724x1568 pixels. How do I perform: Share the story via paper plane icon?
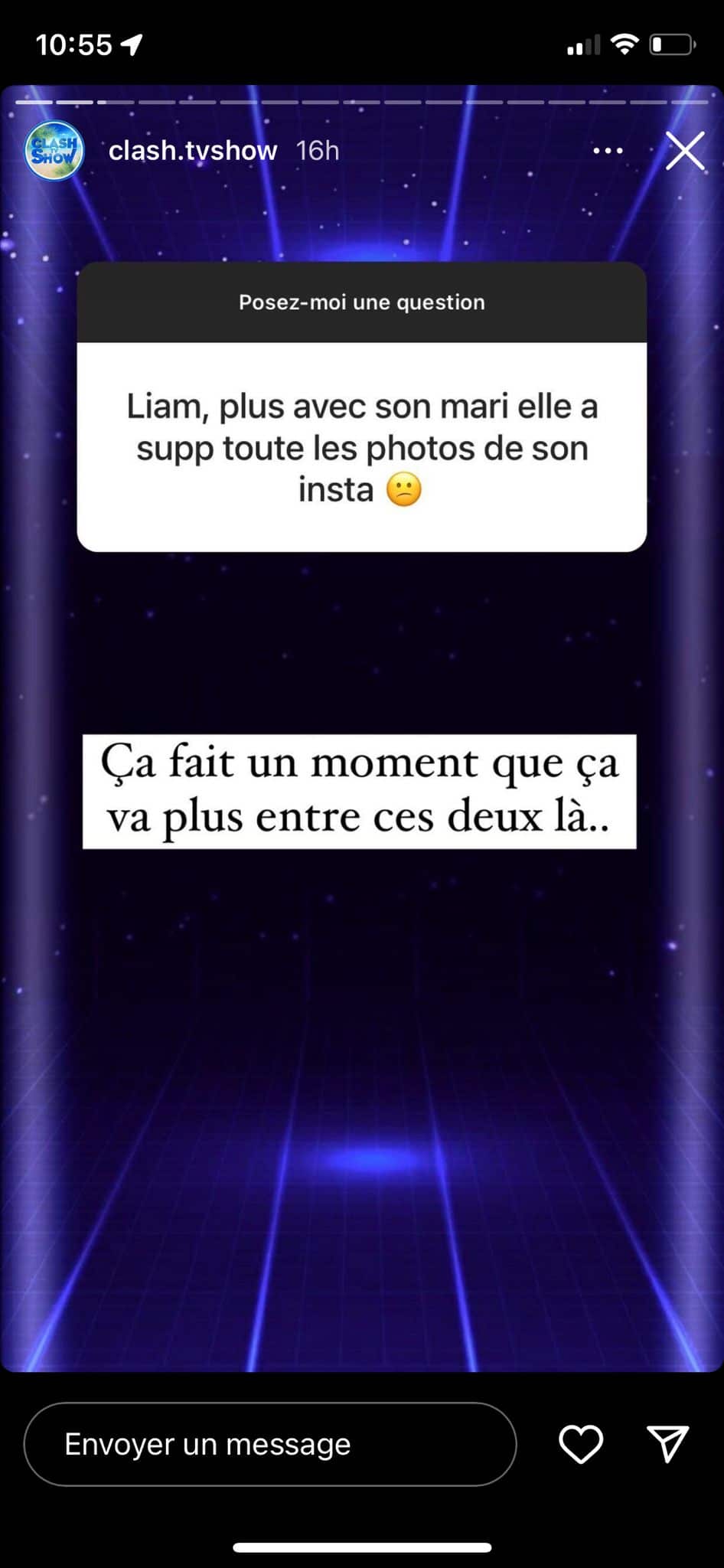pos(668,1444)
